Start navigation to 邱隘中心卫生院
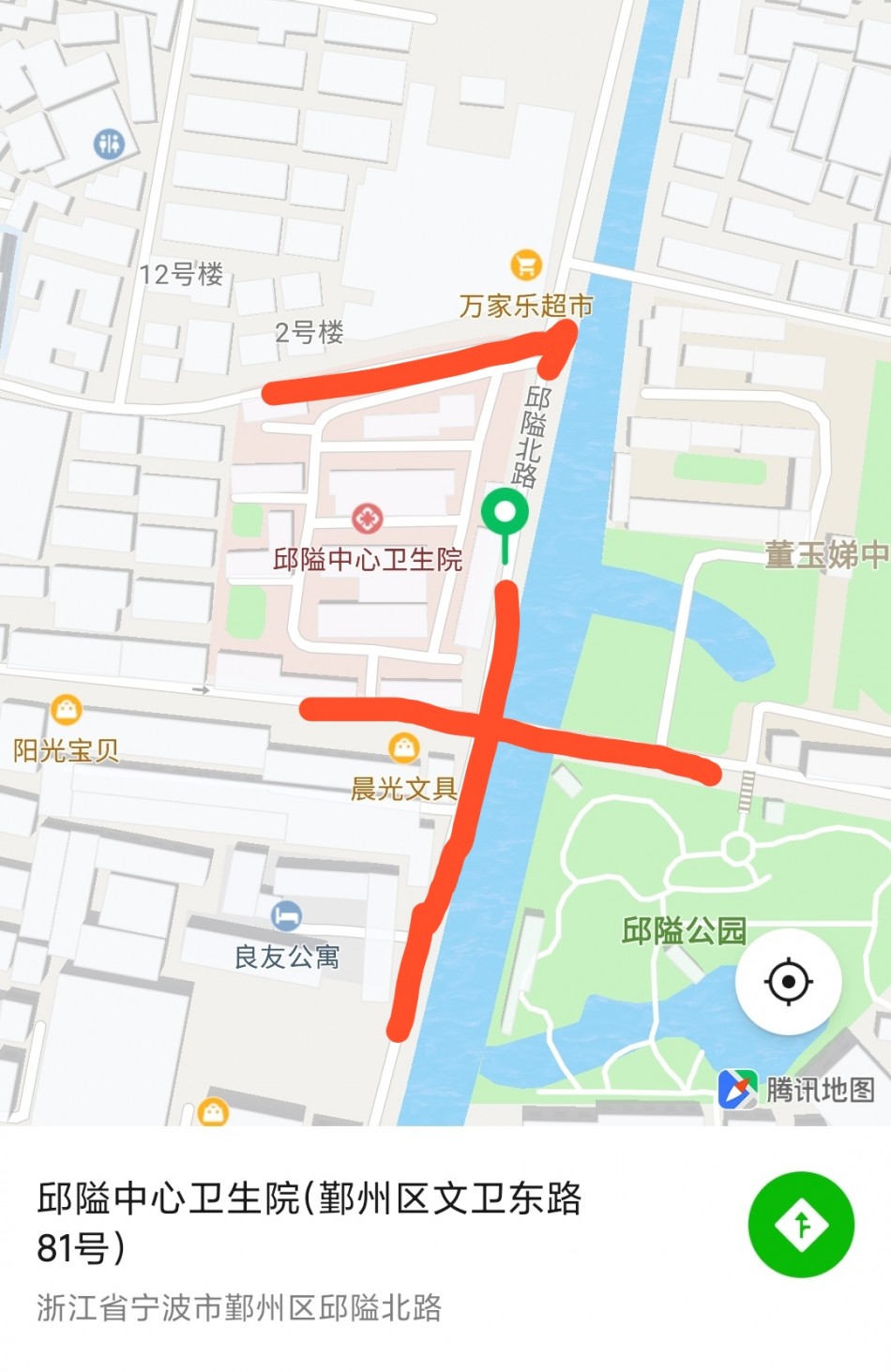Viewport: 891px width, 1372px height. coord(801,1224)
